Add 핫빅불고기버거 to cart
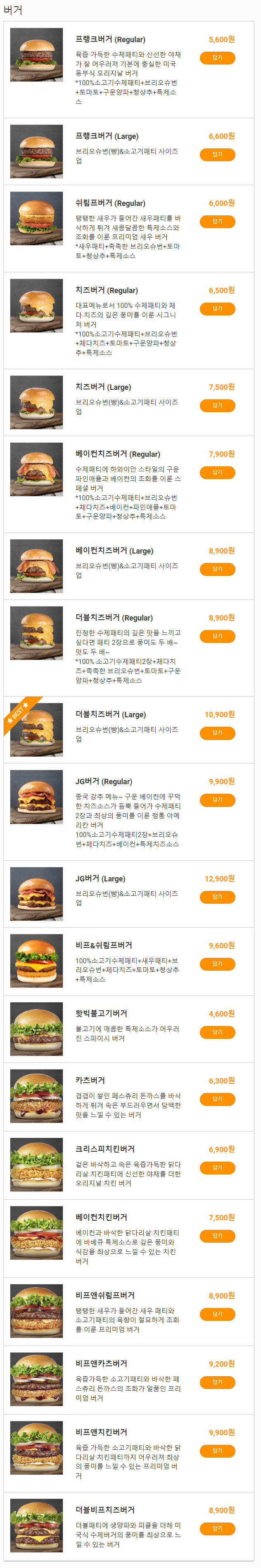 point(217,1032)
